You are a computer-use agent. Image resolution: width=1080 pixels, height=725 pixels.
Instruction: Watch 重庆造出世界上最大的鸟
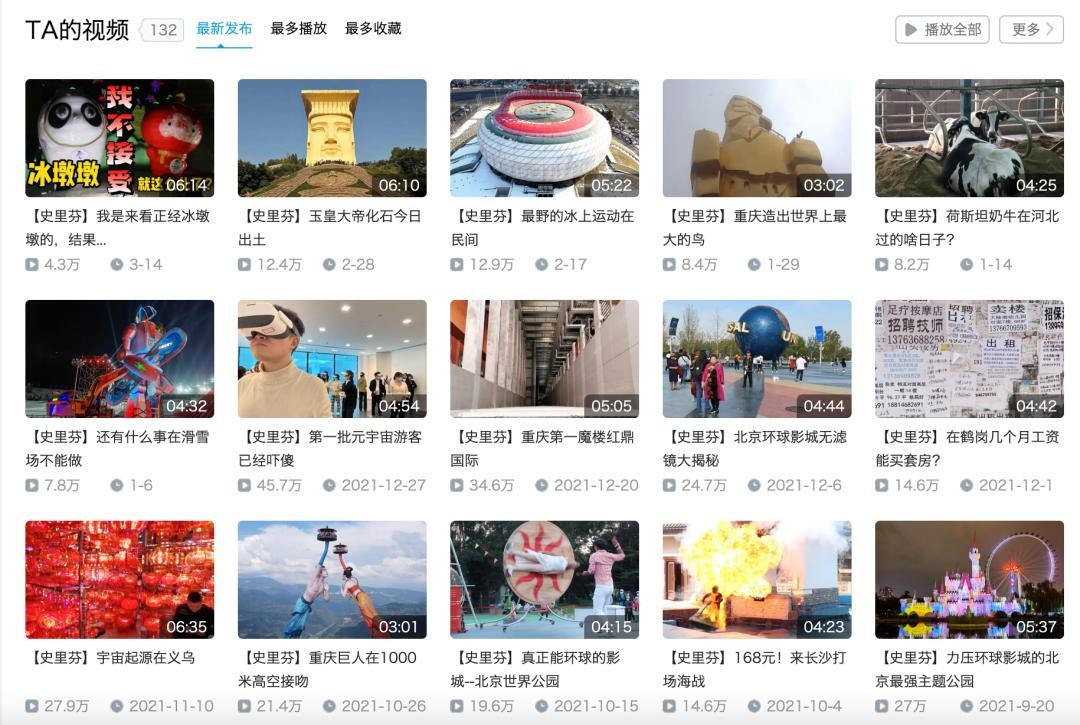pyautogui.click(x=757, y=138)
